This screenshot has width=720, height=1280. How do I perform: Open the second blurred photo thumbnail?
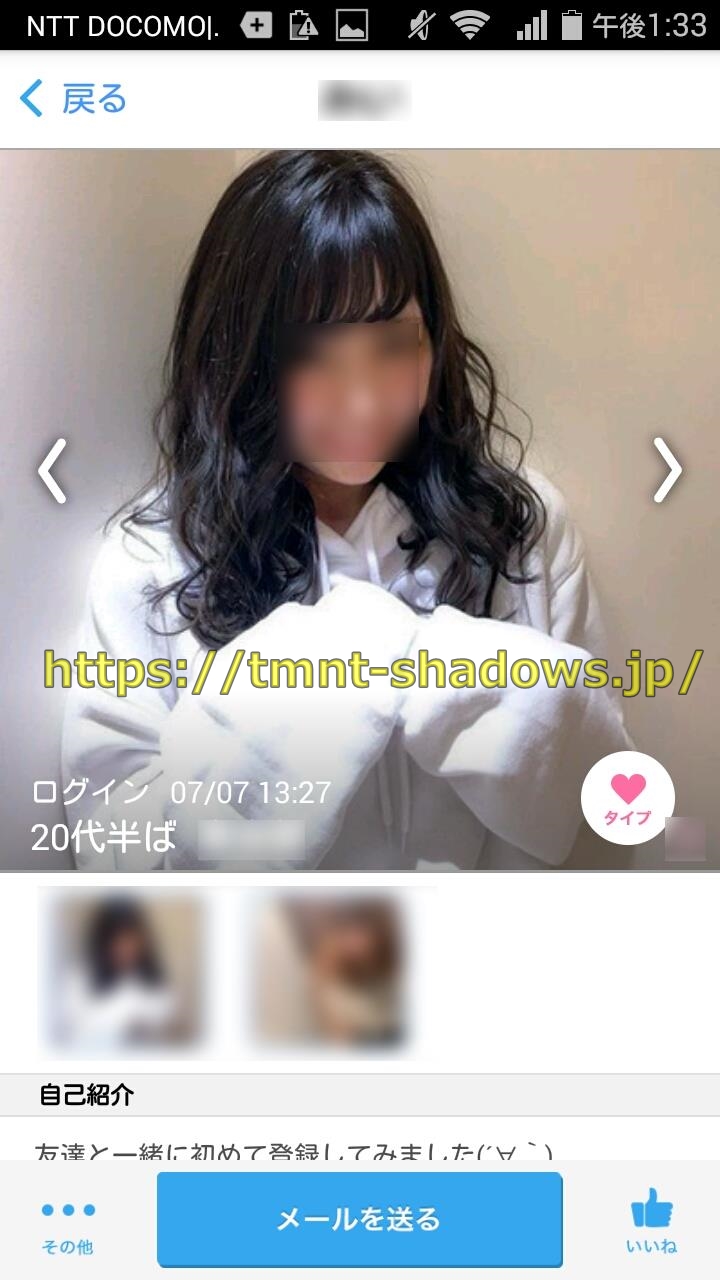pyautogui.click(x=330, y=970)
